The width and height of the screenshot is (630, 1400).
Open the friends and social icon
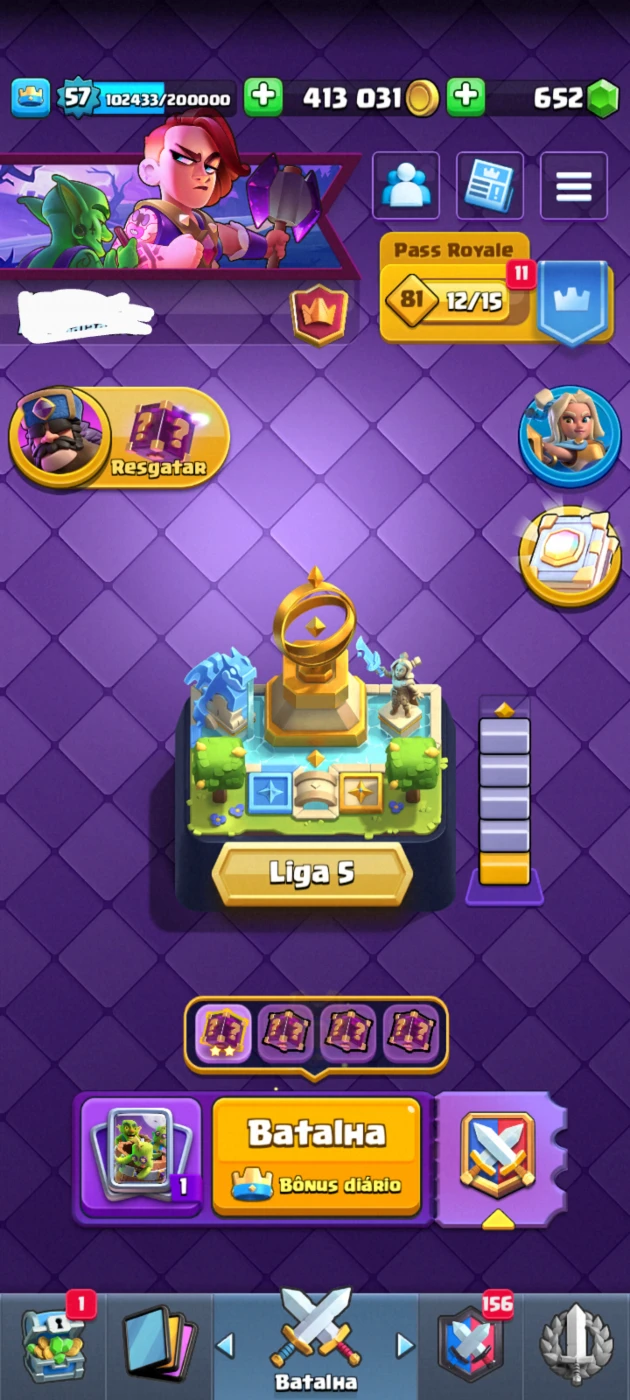point(406,185)
